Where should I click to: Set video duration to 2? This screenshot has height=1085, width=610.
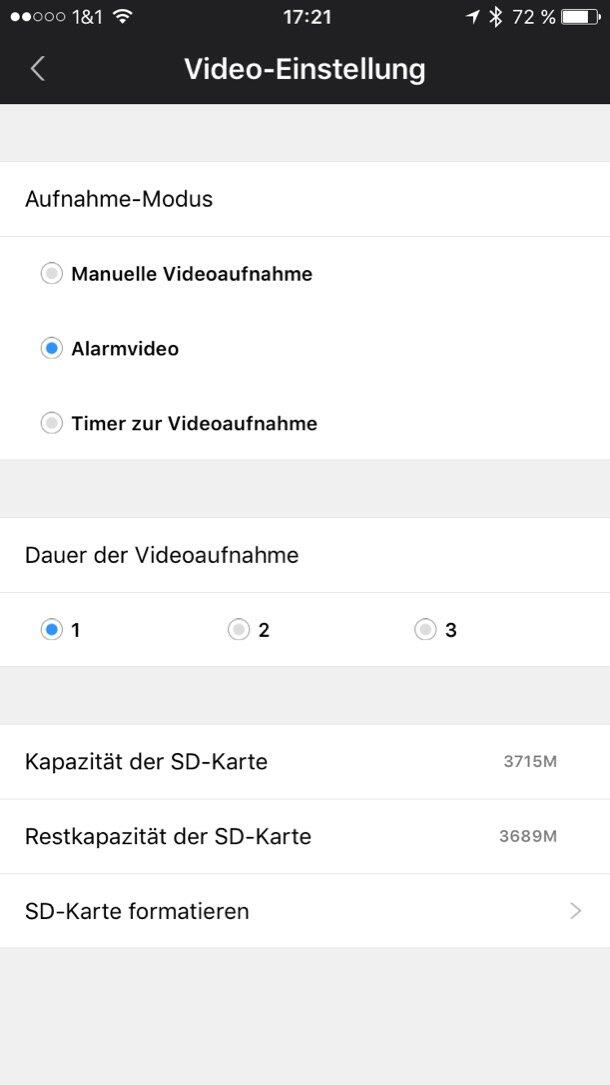[238, 630]
